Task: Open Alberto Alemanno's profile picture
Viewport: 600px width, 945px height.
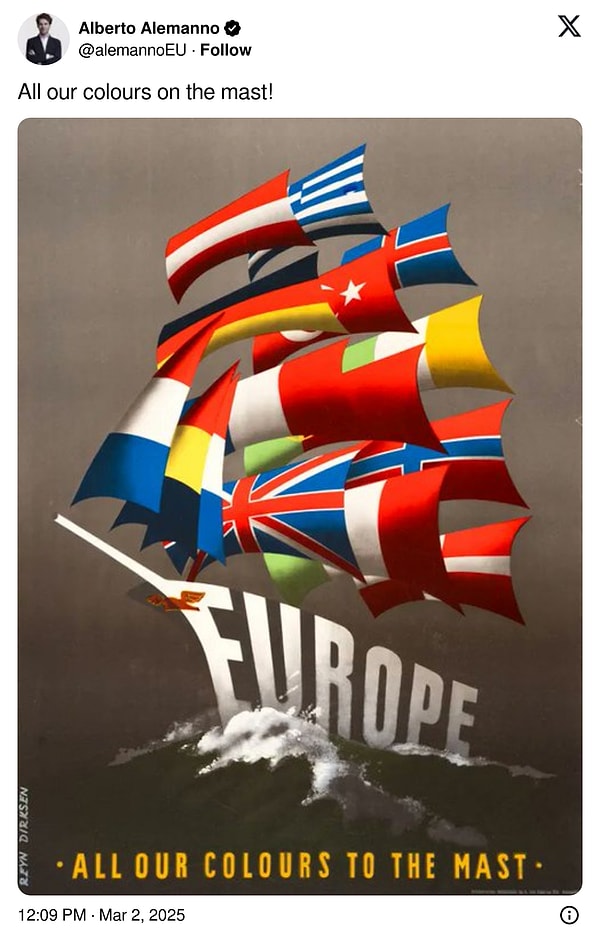Action: 43,39
